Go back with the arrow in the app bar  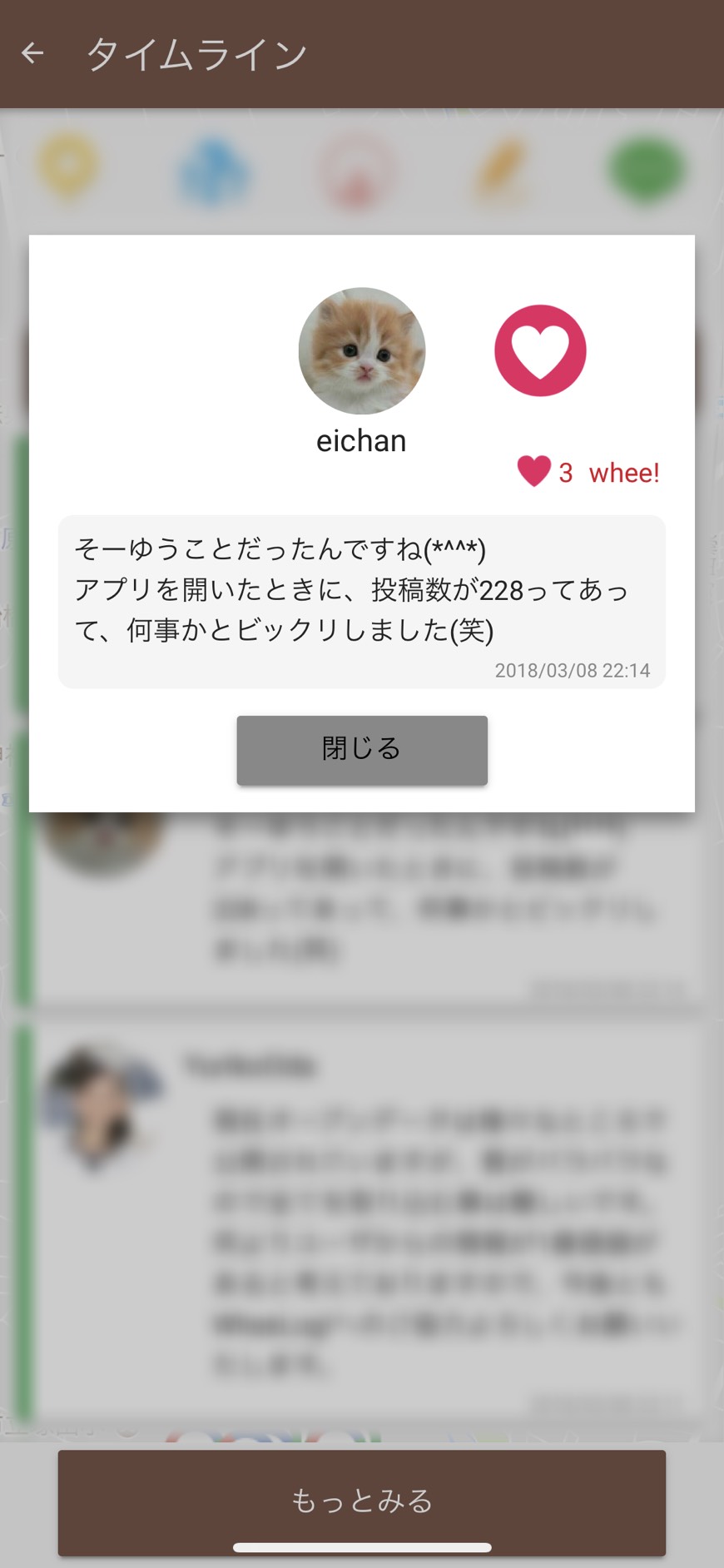coord(32,53)
